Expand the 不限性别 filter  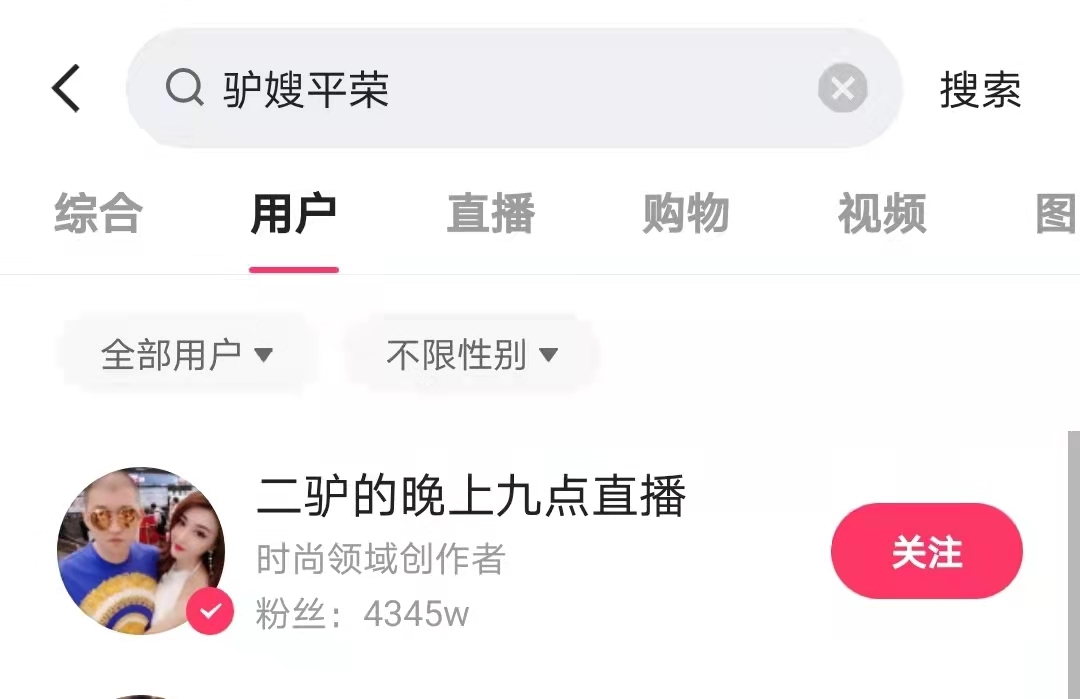472,354
